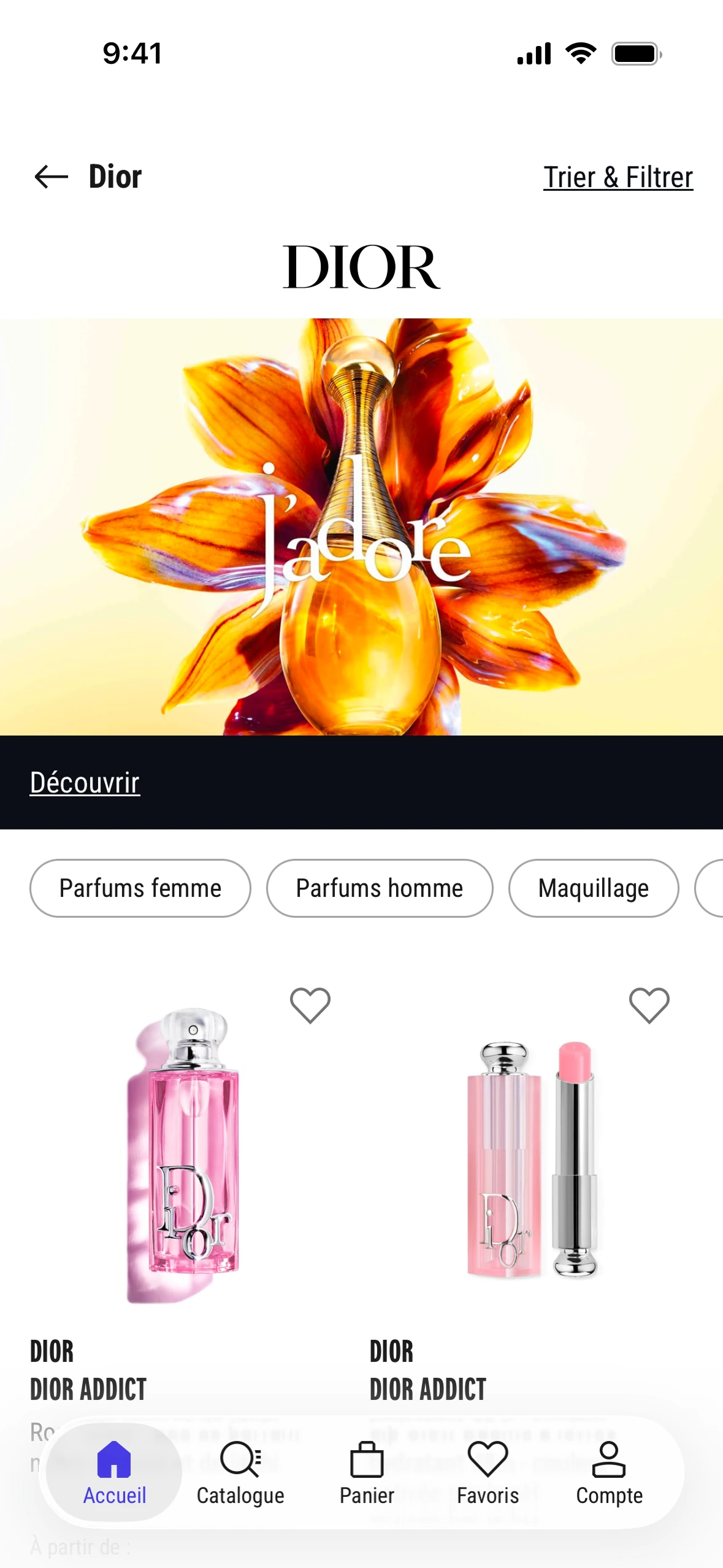Favorite the Dior Addict pink perfume

click(310, 1005)
